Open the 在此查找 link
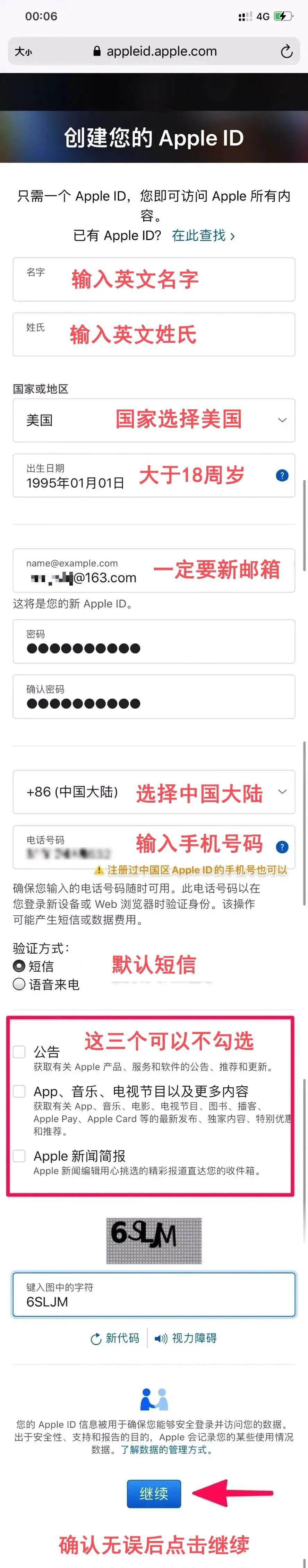Screen dimensions: 308x1568 click(203, 235)
